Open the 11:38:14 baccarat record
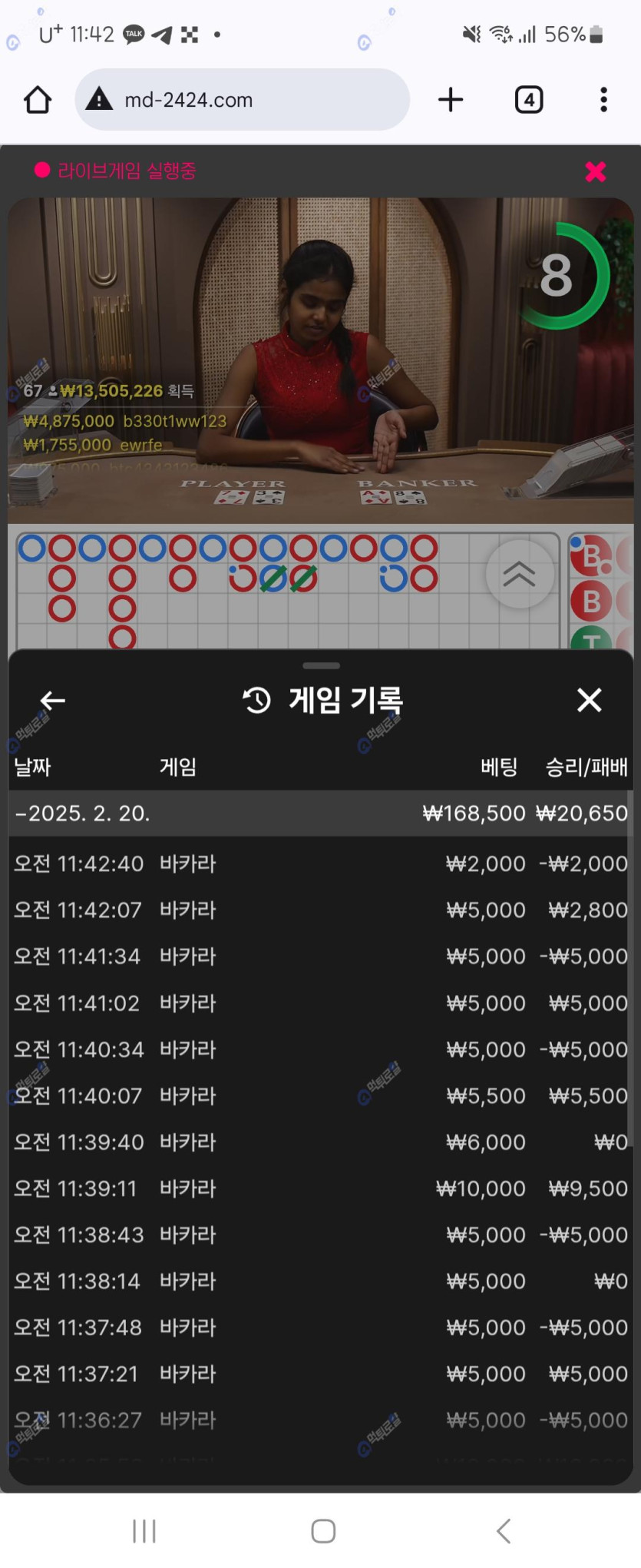Viewport: 641px width, 1568px height. (x=320, y=1281)
